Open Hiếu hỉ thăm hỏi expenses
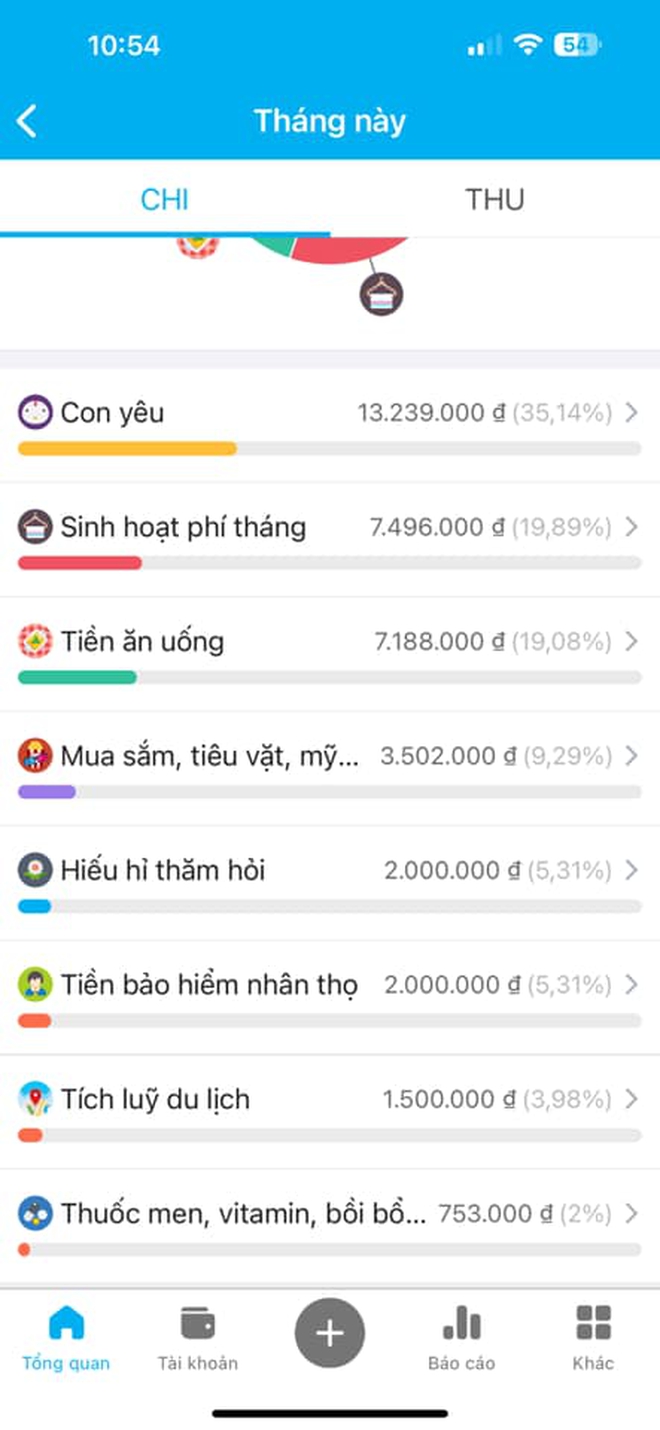This screenshot has height=1430, width=660. pos(330,883)
